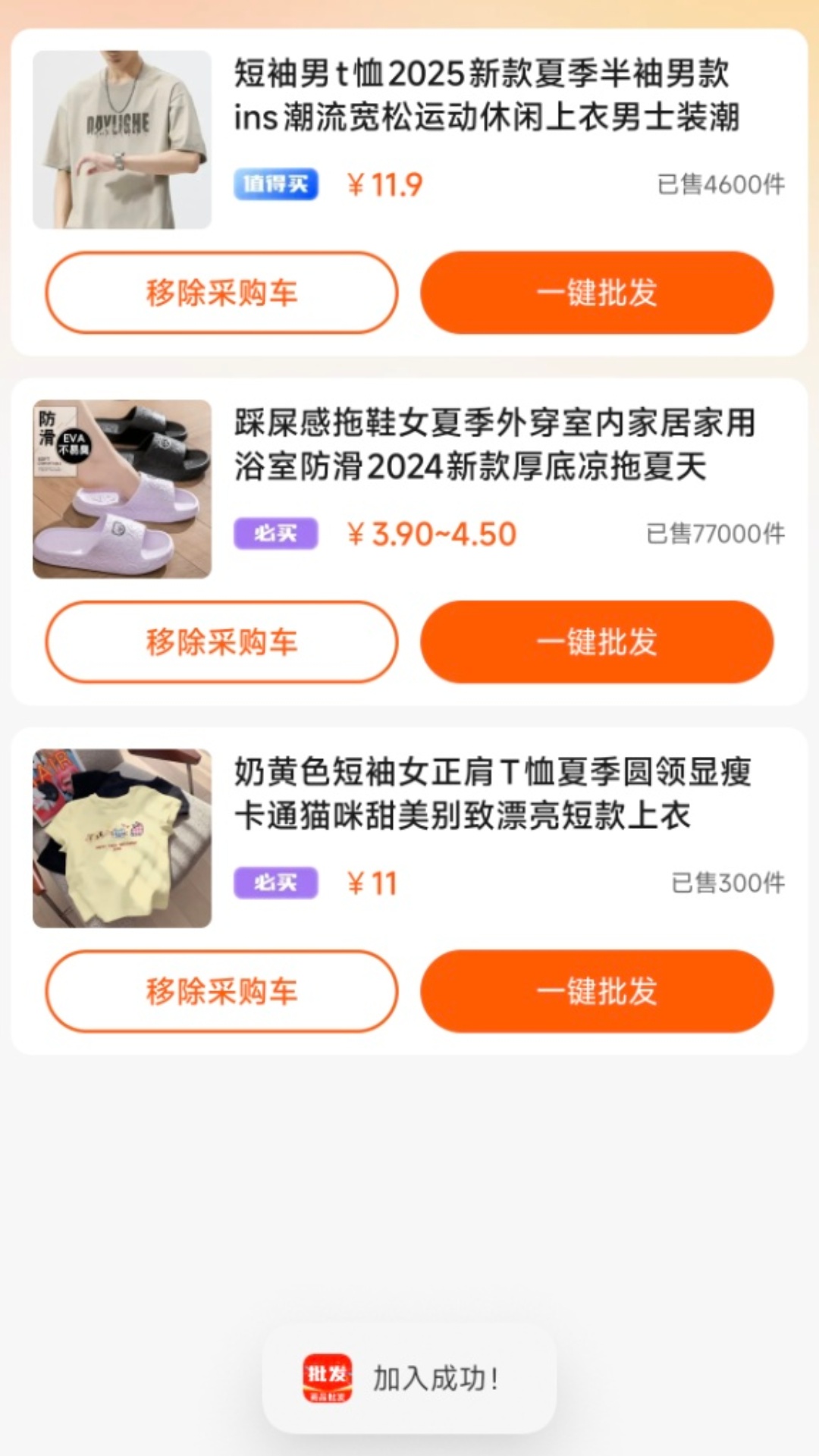Screen dimensions: 819x1456
Task: Click 一键批发 for the men's t-shirt
Action: point(598,293)
